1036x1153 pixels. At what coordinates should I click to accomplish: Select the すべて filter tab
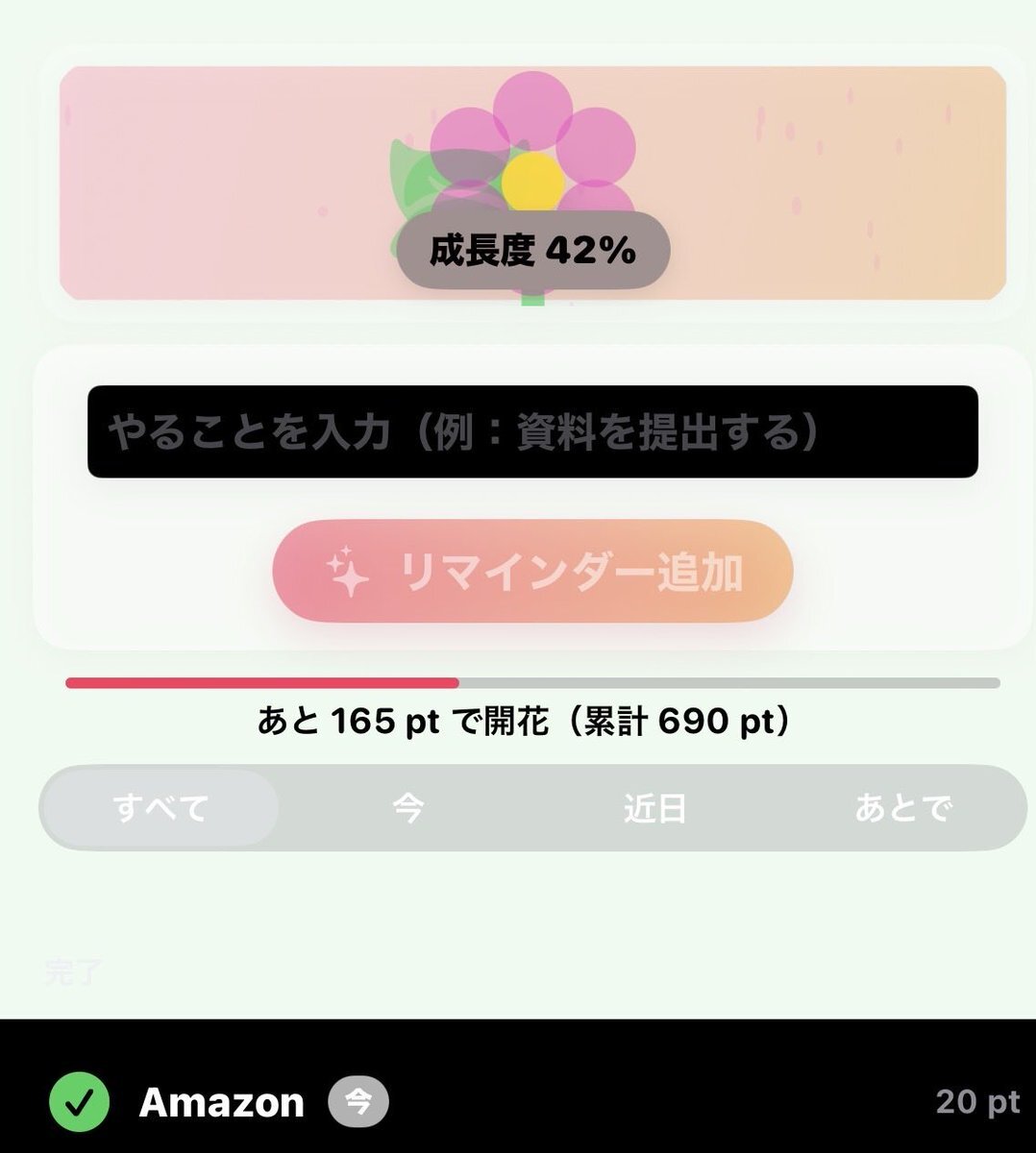click(160, 808)
